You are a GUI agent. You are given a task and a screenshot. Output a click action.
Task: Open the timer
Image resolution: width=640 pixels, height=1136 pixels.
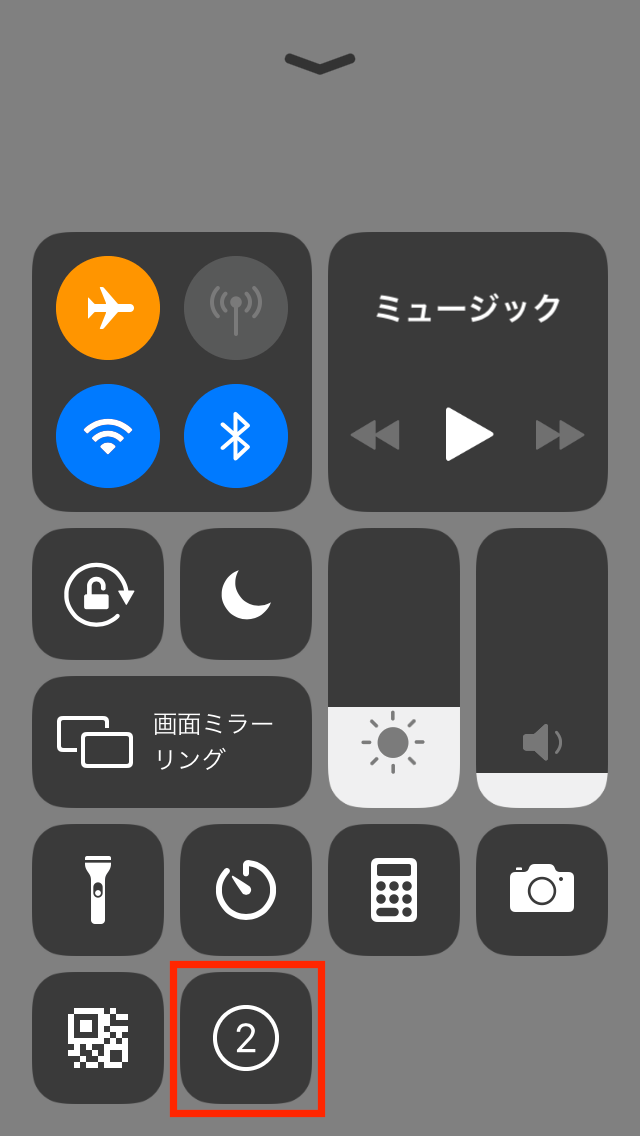tap(246, 890)
